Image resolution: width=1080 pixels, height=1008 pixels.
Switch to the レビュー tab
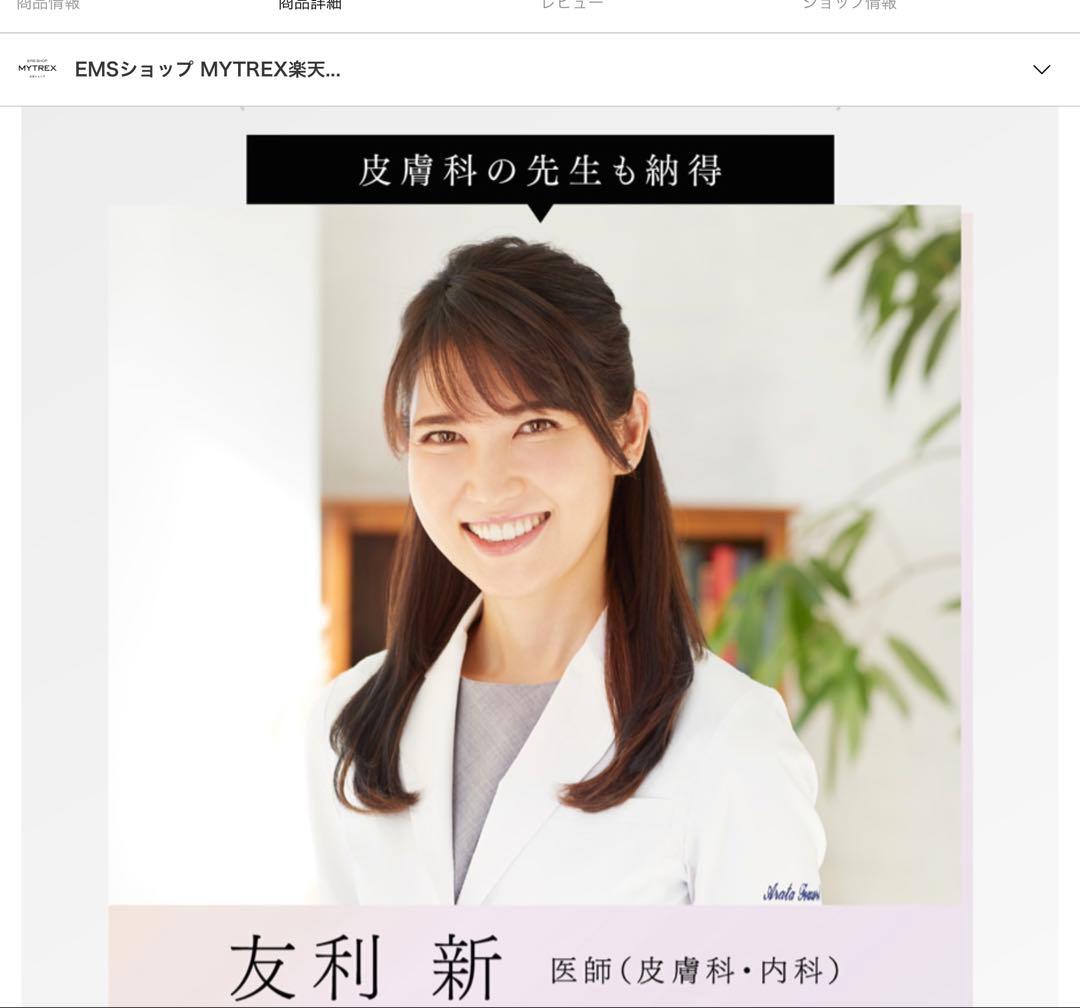[x=572, y=5]
